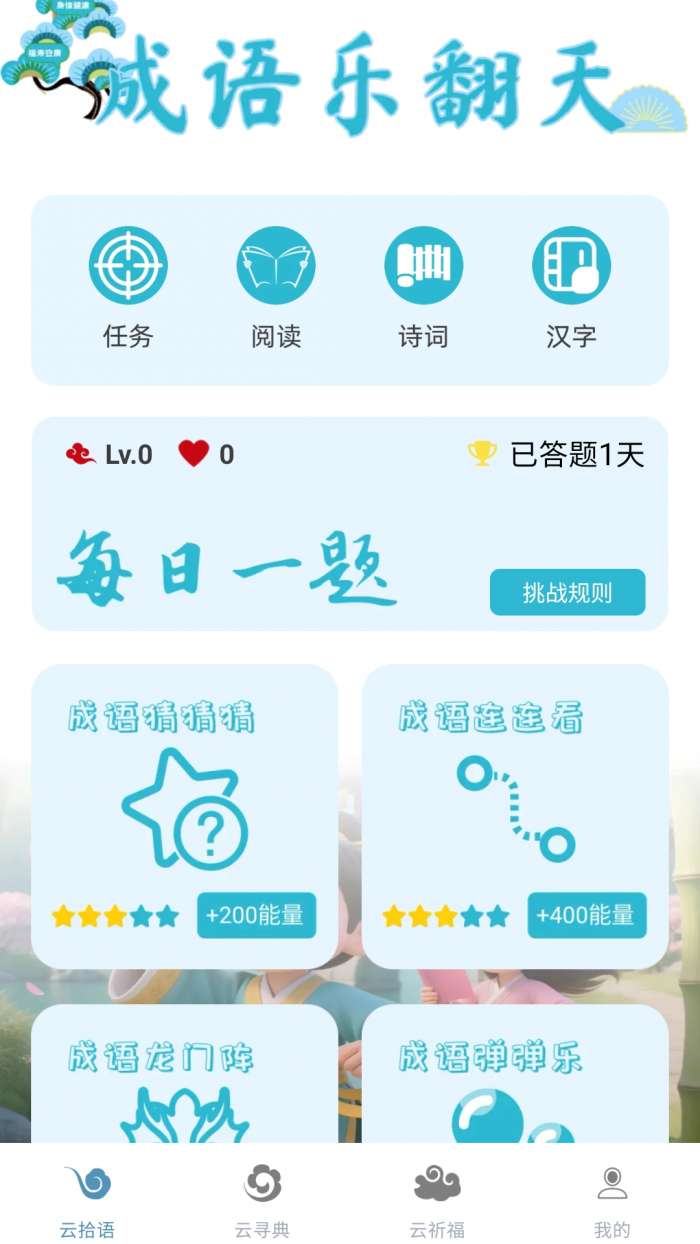Open the 阅读 reading section
Image resolution: width=700 pixels, height=1244 pixels.
pyautogui.click(x=276, y=287)
